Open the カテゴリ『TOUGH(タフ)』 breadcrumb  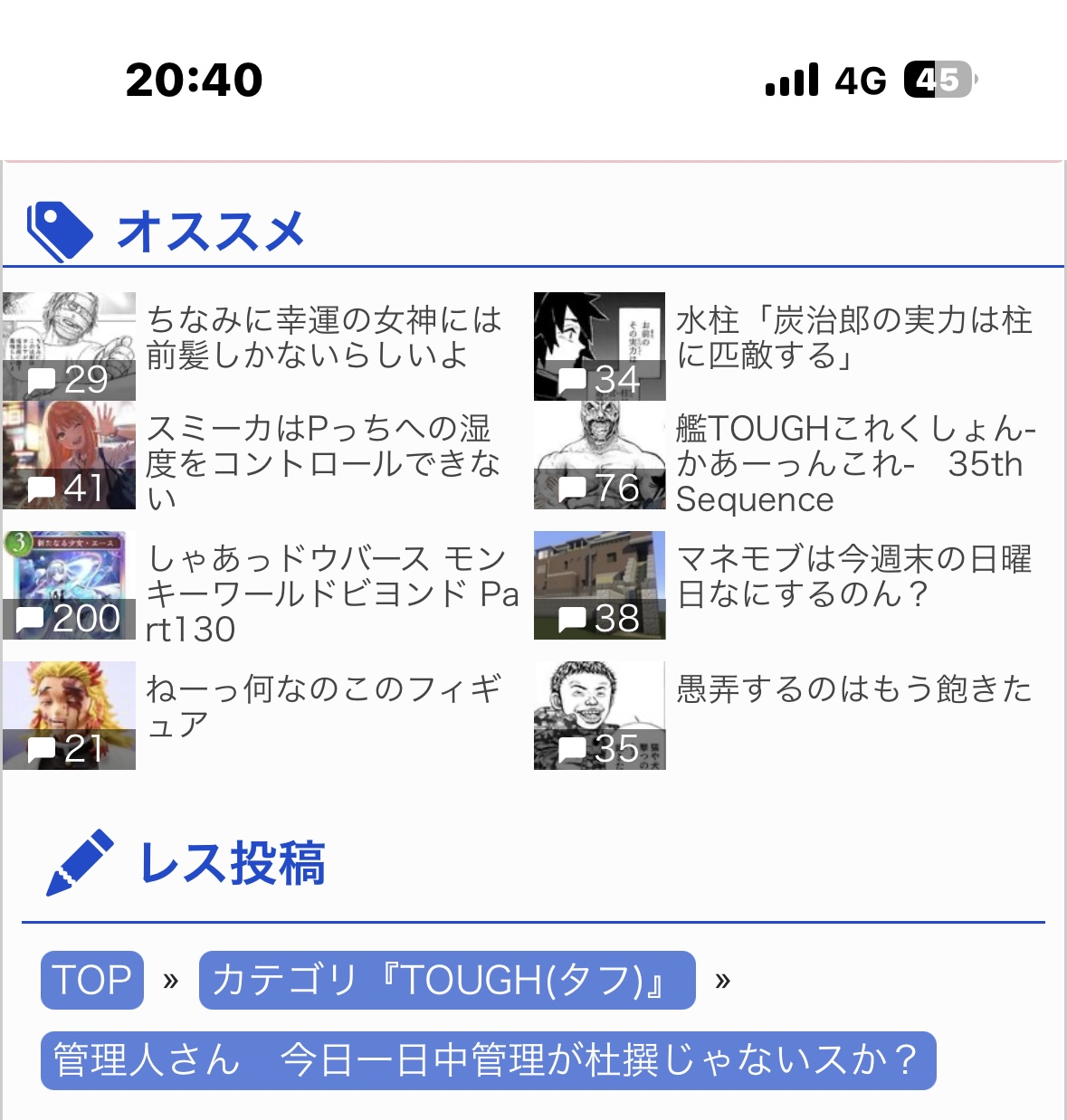pos(447,980)
